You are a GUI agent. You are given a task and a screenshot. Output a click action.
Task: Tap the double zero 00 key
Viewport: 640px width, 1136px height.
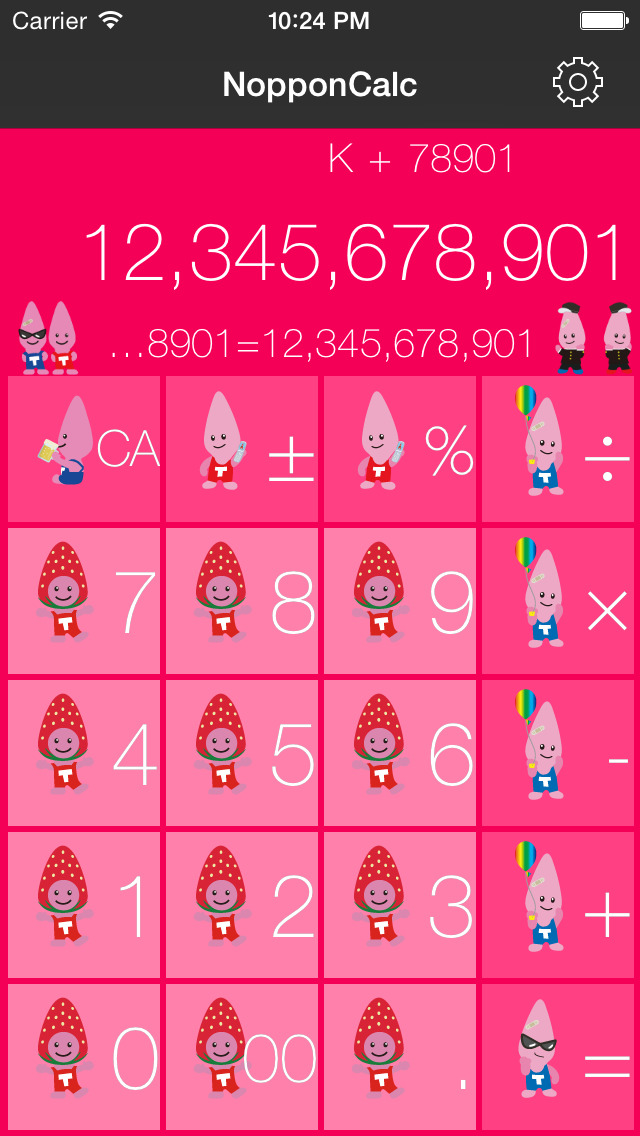pos(242,1057)
